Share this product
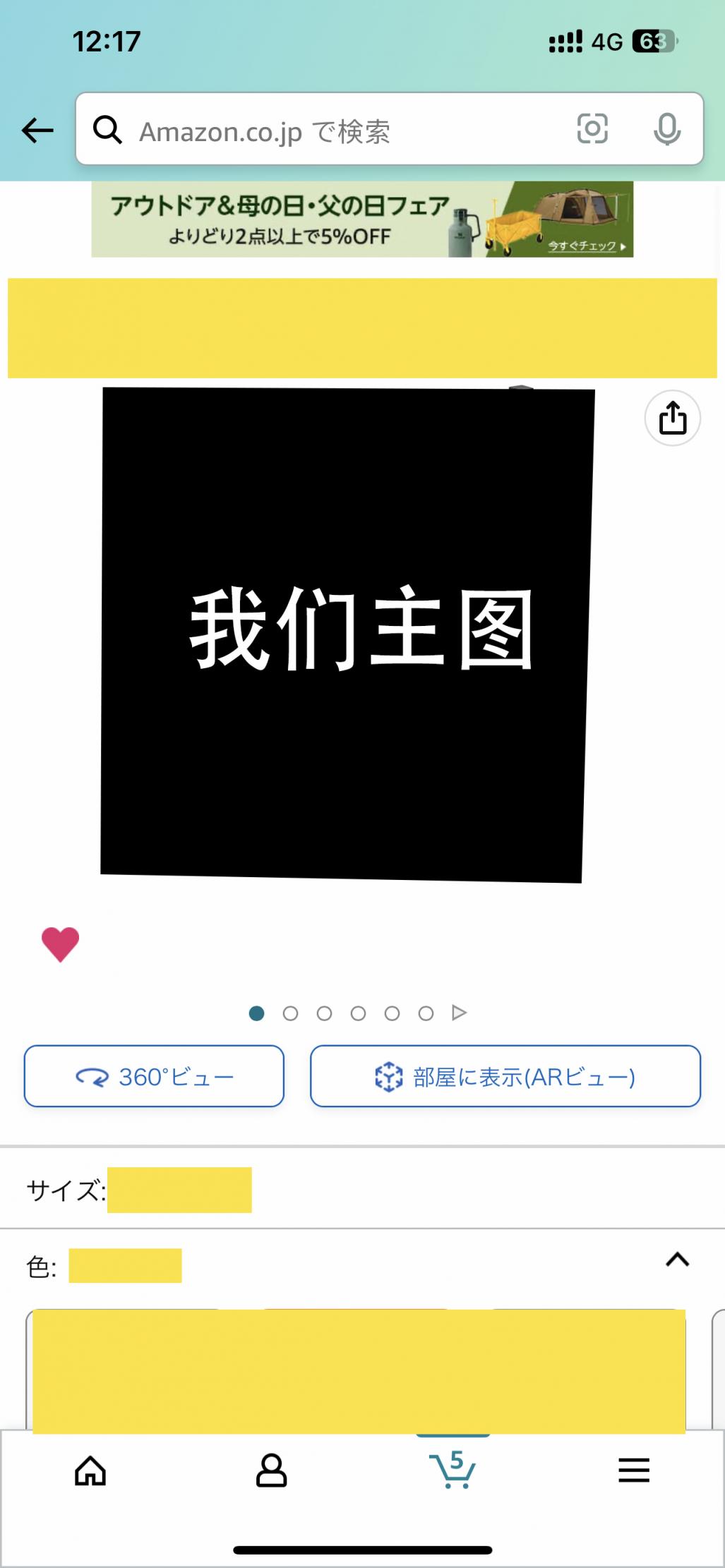The height and width of the screenshot is (1568, 725). (x=672, y=418)
